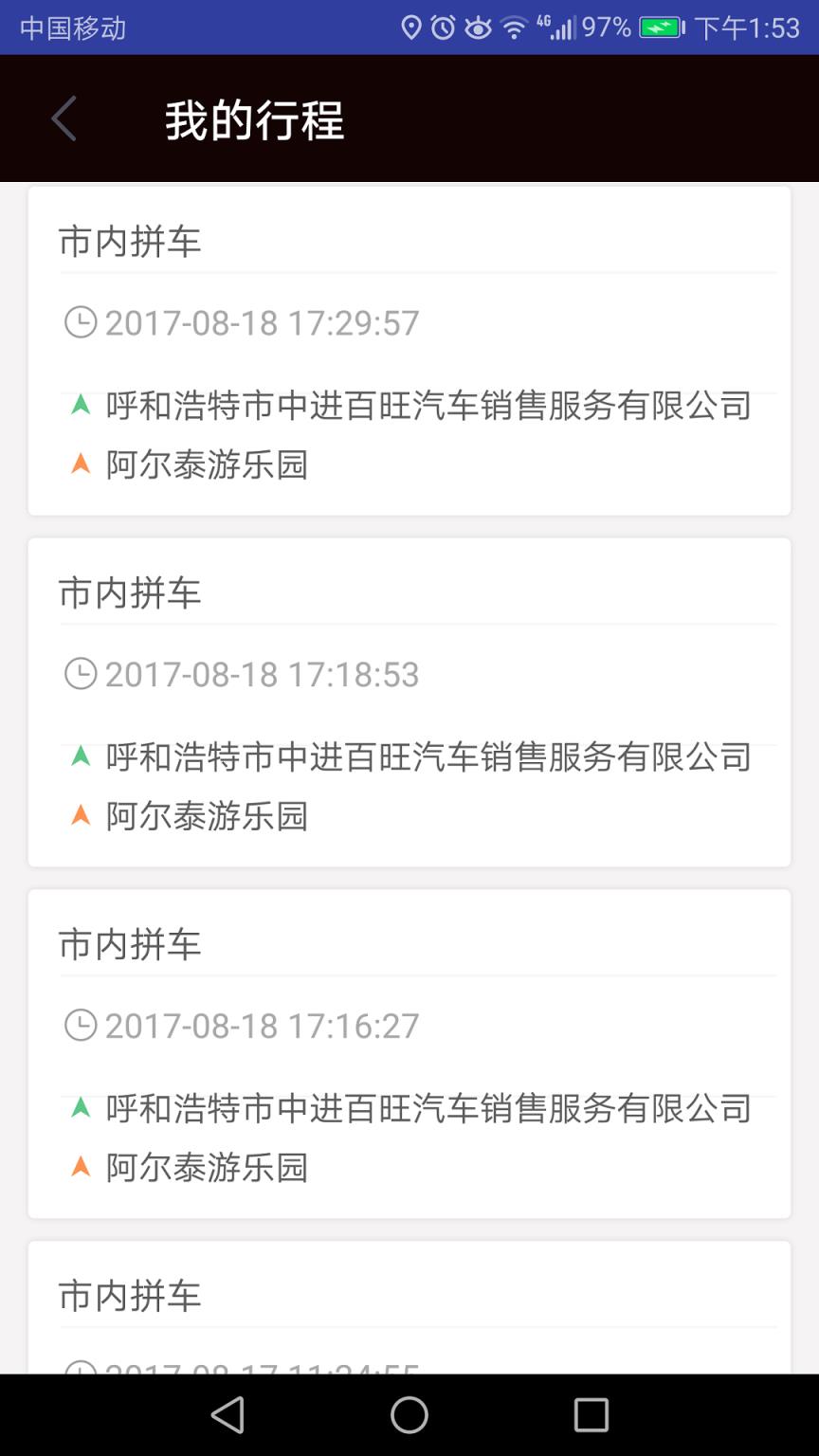The width and height of the screenshot is (819, 1456).
Task: Tap the orange destination arrow on the first trip
Action: pyautogui.click(x=79, y=464)
